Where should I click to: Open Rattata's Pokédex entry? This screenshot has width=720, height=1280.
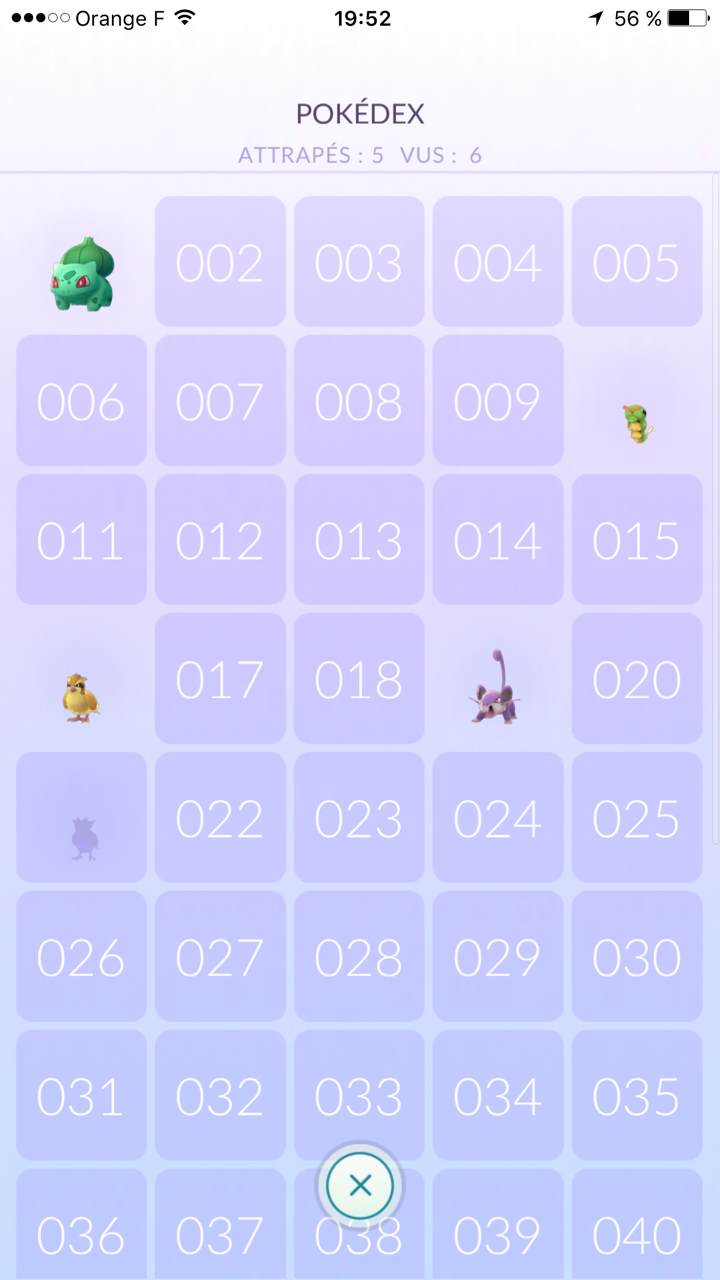pyautogui.click(x=497, y=688)
